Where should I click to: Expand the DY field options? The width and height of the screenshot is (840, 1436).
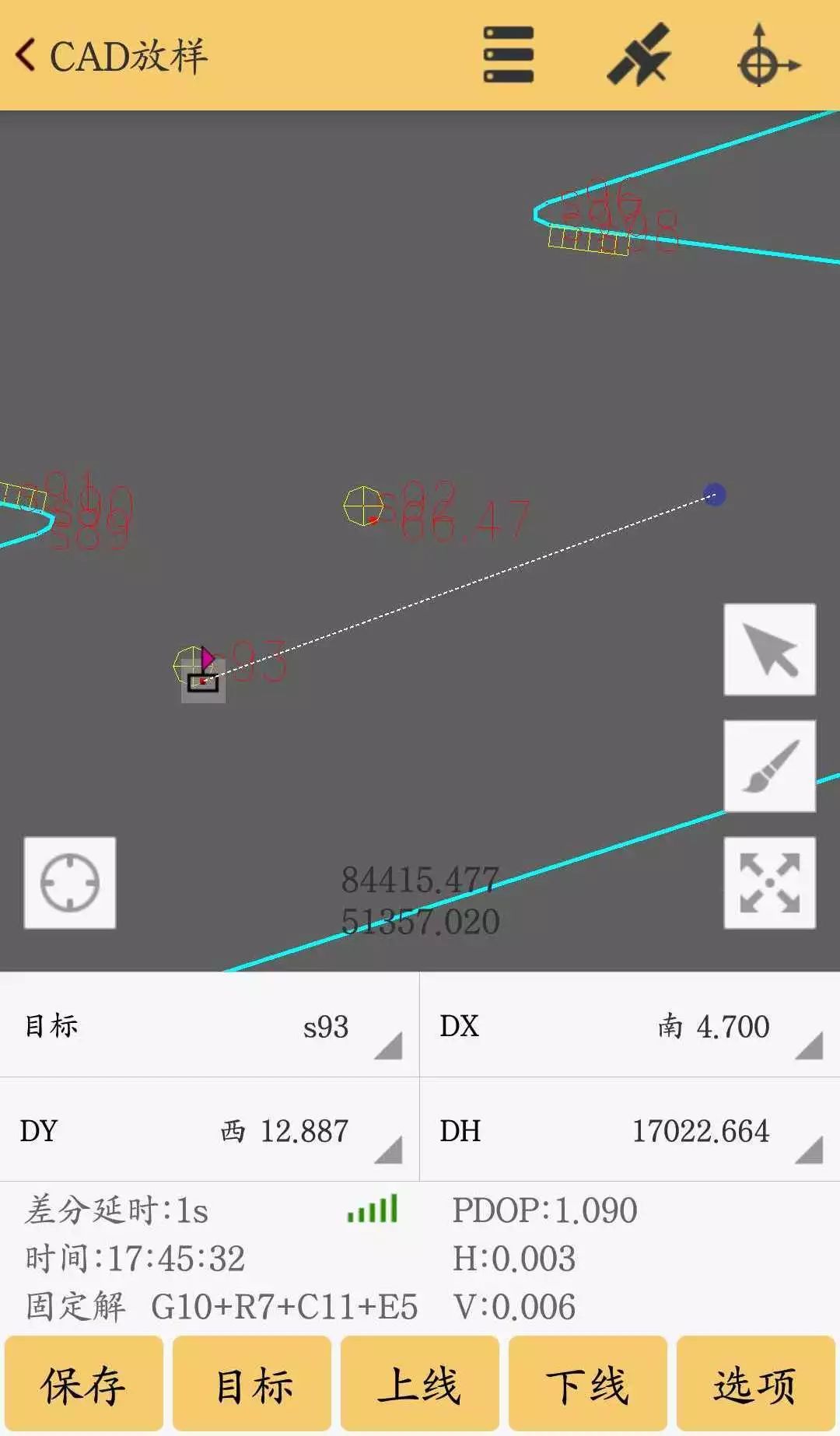(x=387, y=1149)
